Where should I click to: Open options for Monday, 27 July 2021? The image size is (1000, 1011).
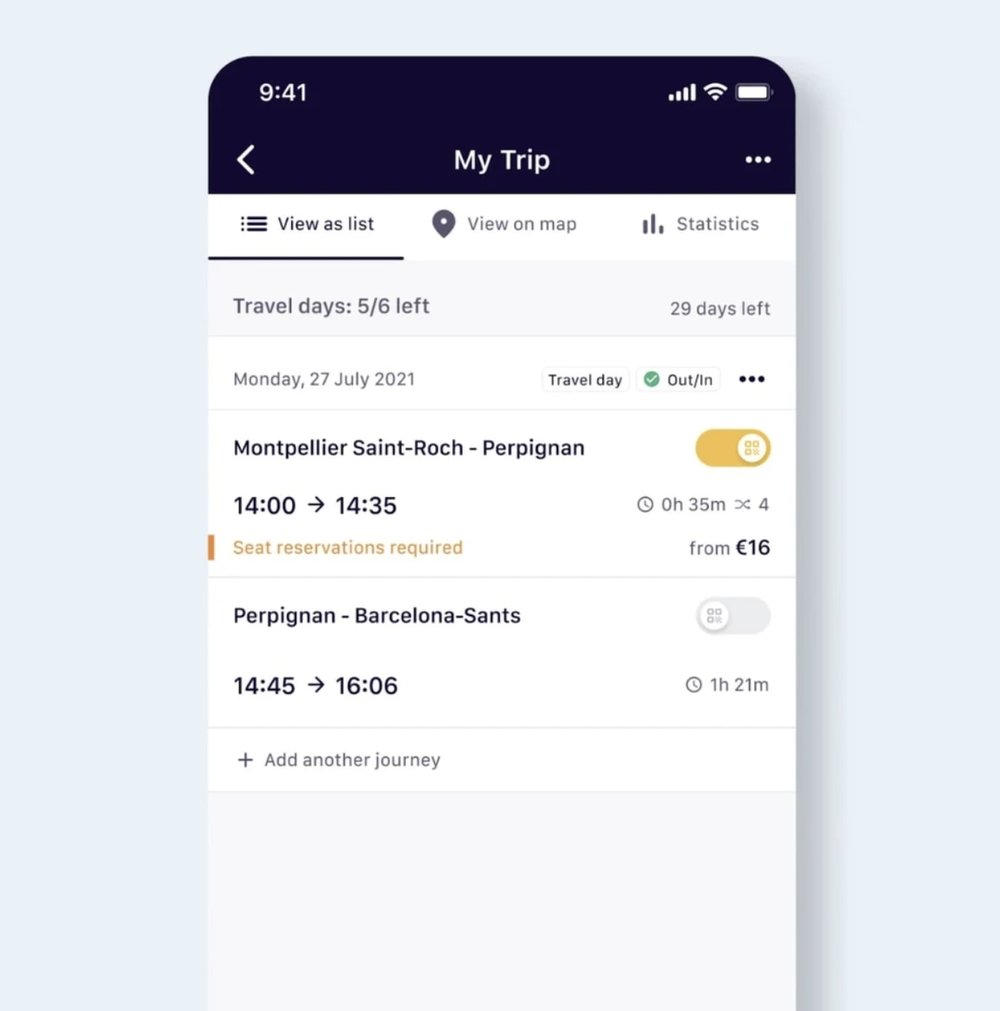[x=751, y=379]
